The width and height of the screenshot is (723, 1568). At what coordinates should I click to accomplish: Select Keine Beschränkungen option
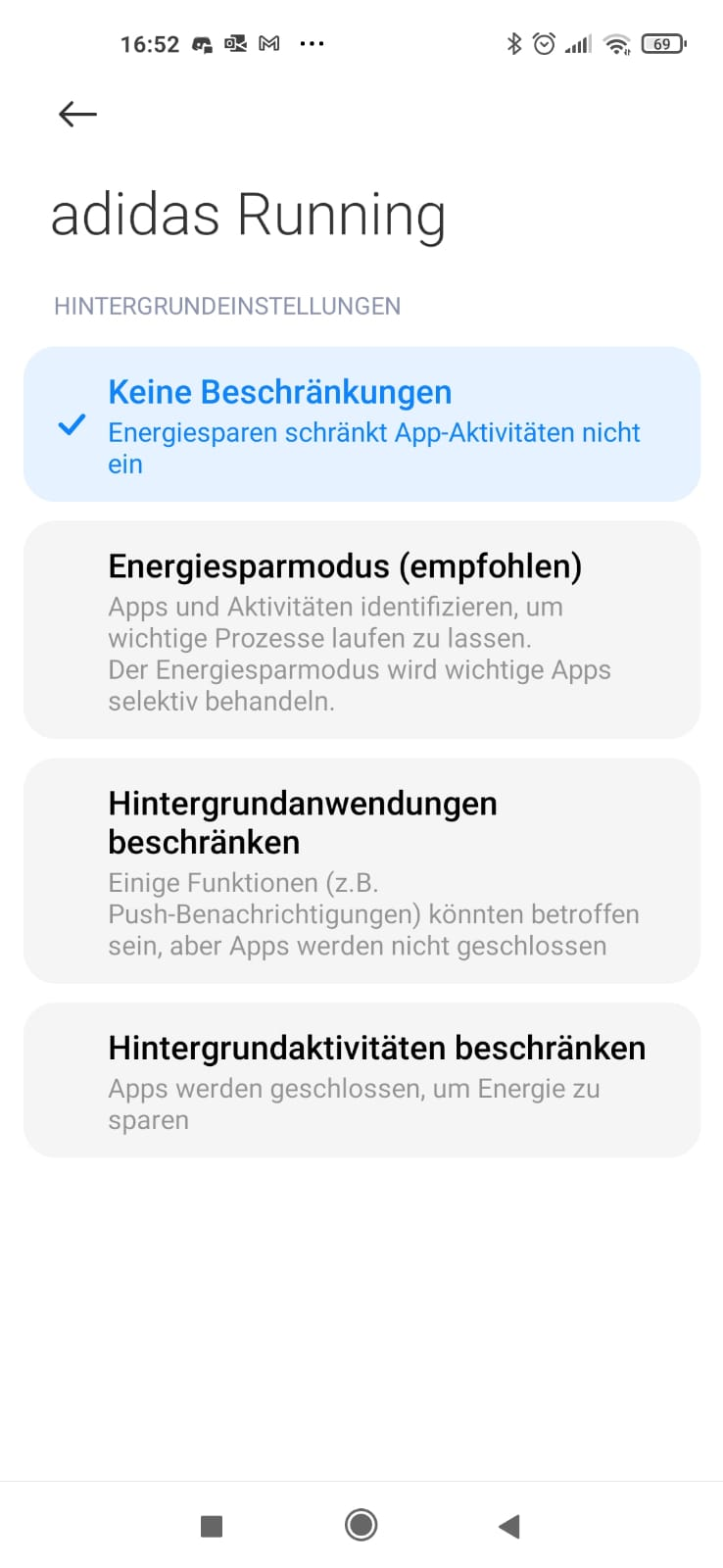click(361, 424)
